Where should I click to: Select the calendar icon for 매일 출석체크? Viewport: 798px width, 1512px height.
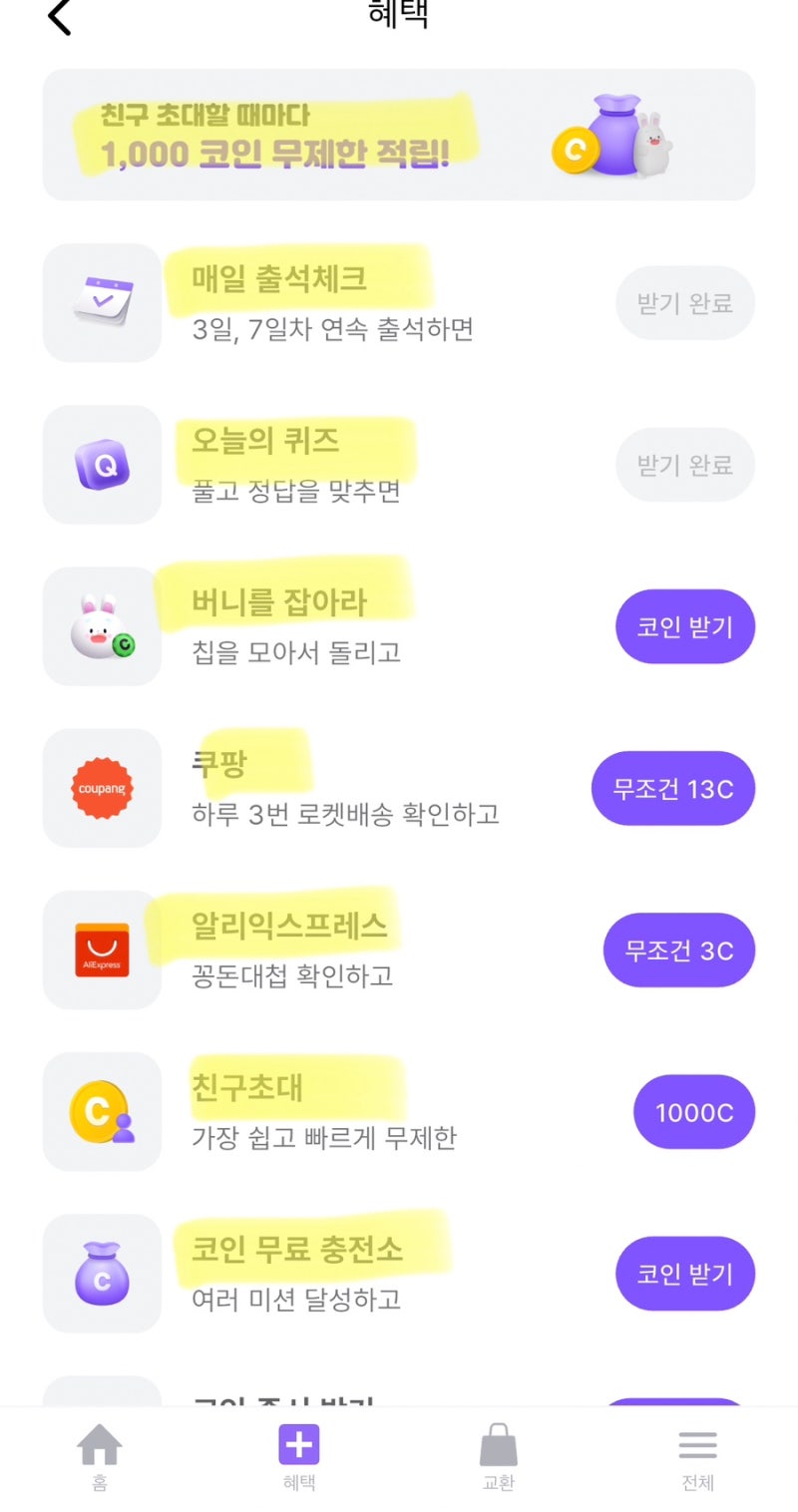(x=103, y=302)
